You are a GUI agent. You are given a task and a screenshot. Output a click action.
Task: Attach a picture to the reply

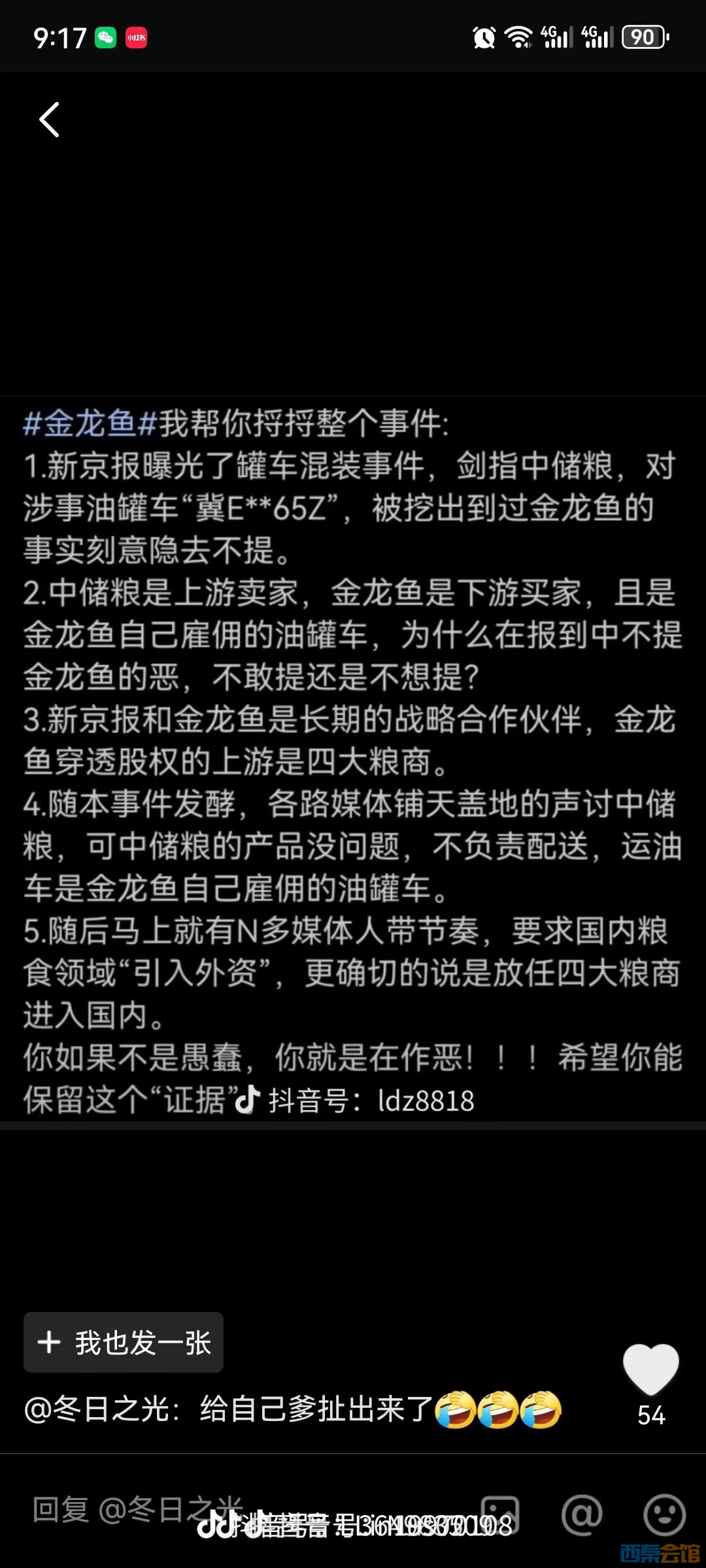[500, 1514]
